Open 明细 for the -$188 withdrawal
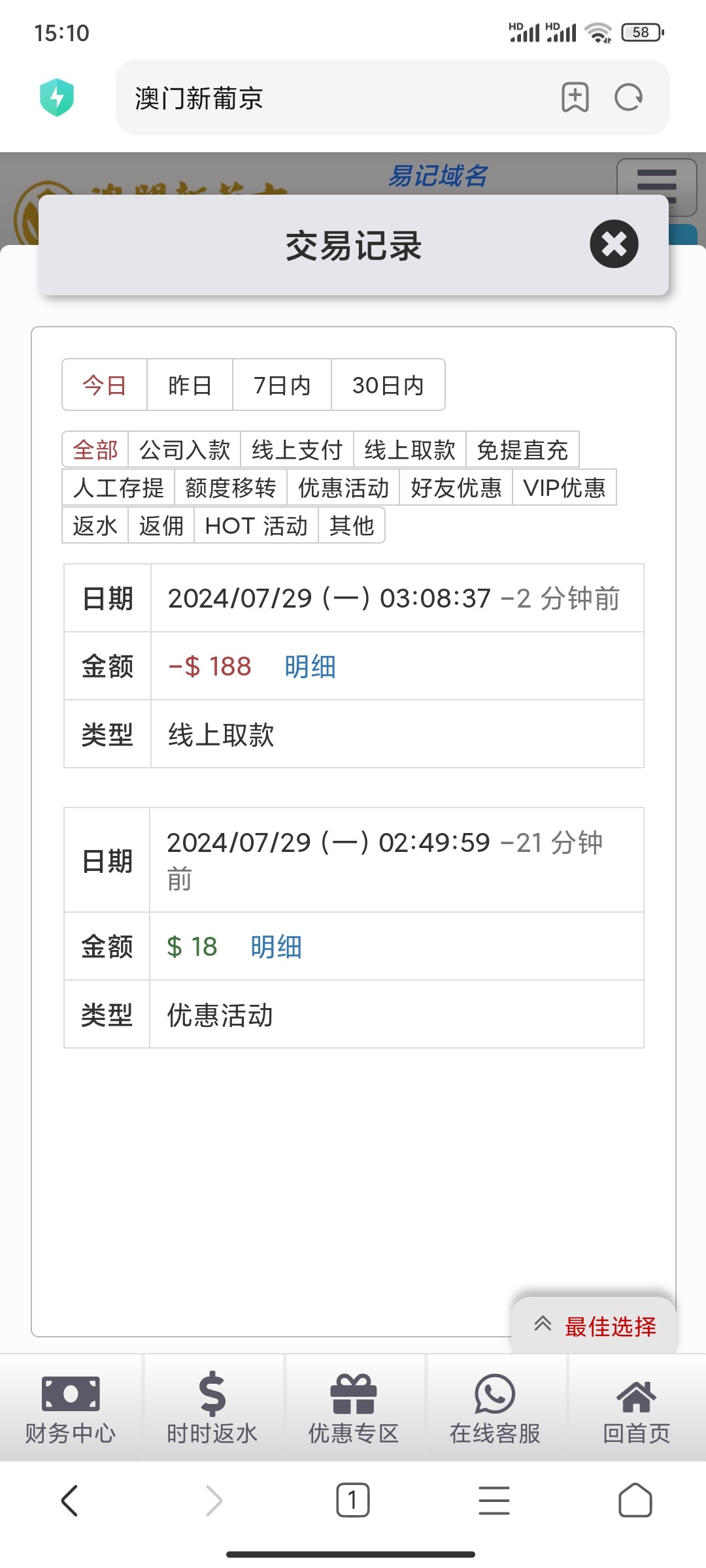The width and height of the screenshot is (706, 1568). [310, 667]
